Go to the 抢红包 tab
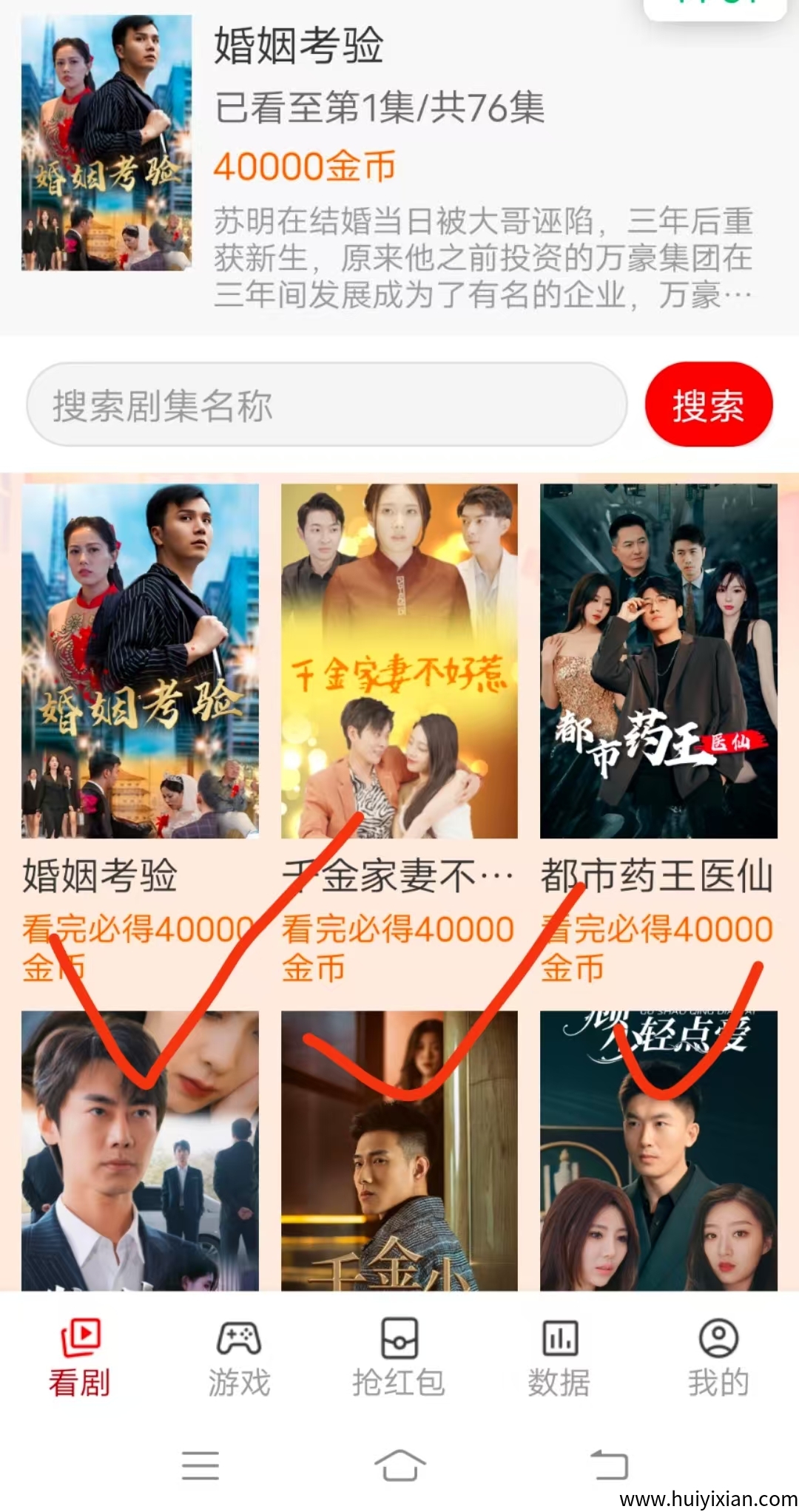The width and height of the screenshot is (799, 1512). [x=399, y=1358]
